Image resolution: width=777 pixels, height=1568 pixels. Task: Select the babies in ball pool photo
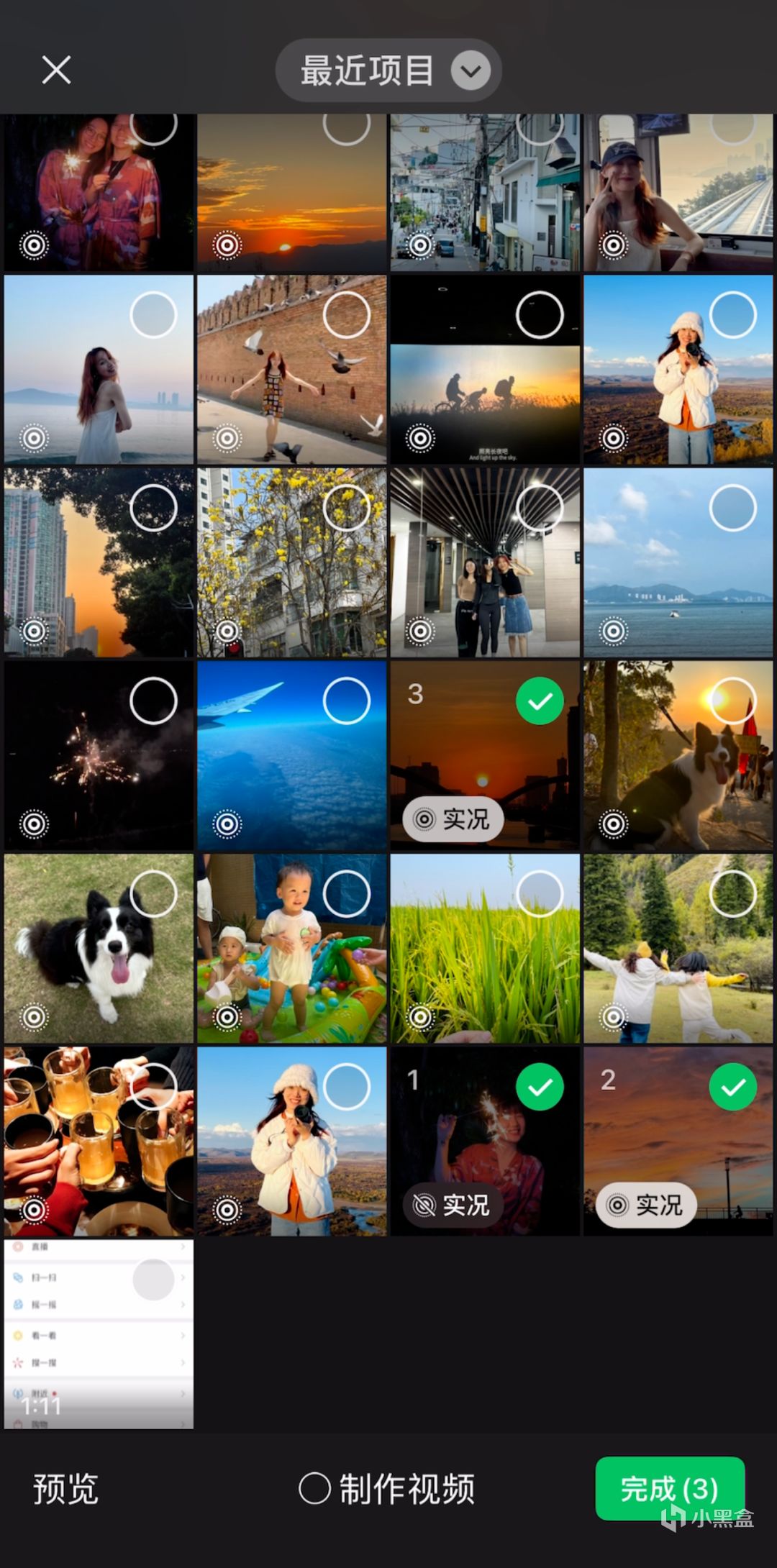pos(346,893)
